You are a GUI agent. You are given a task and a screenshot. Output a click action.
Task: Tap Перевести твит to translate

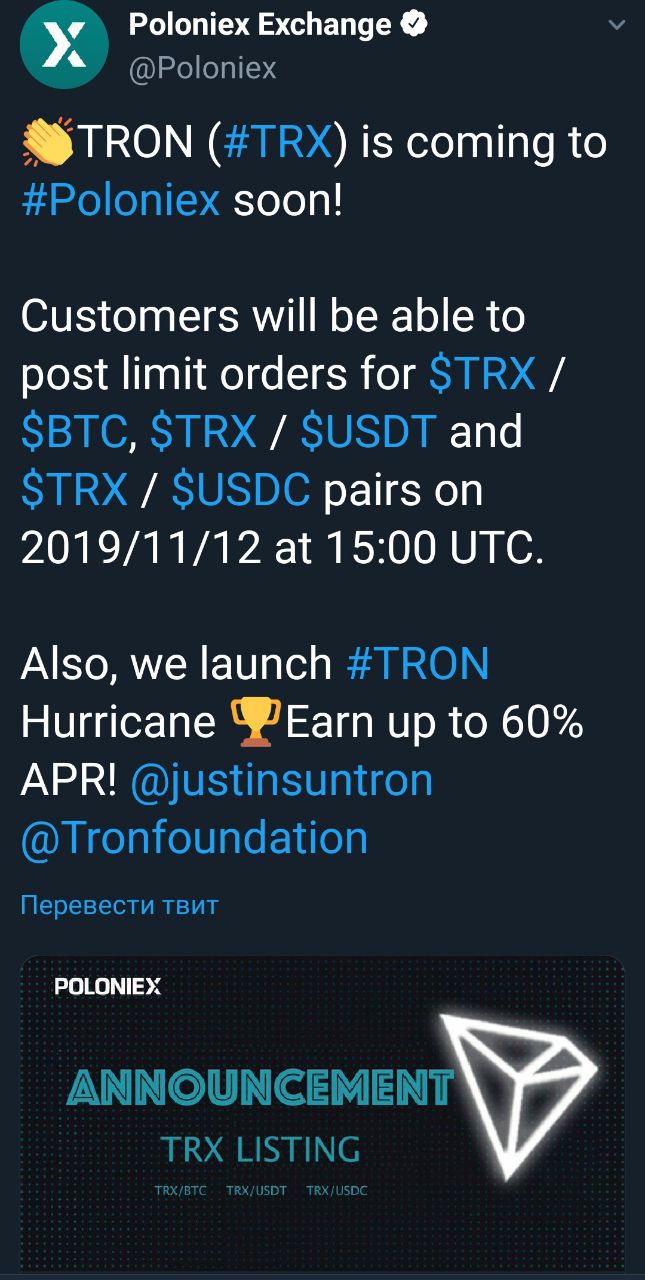(119, 906)
